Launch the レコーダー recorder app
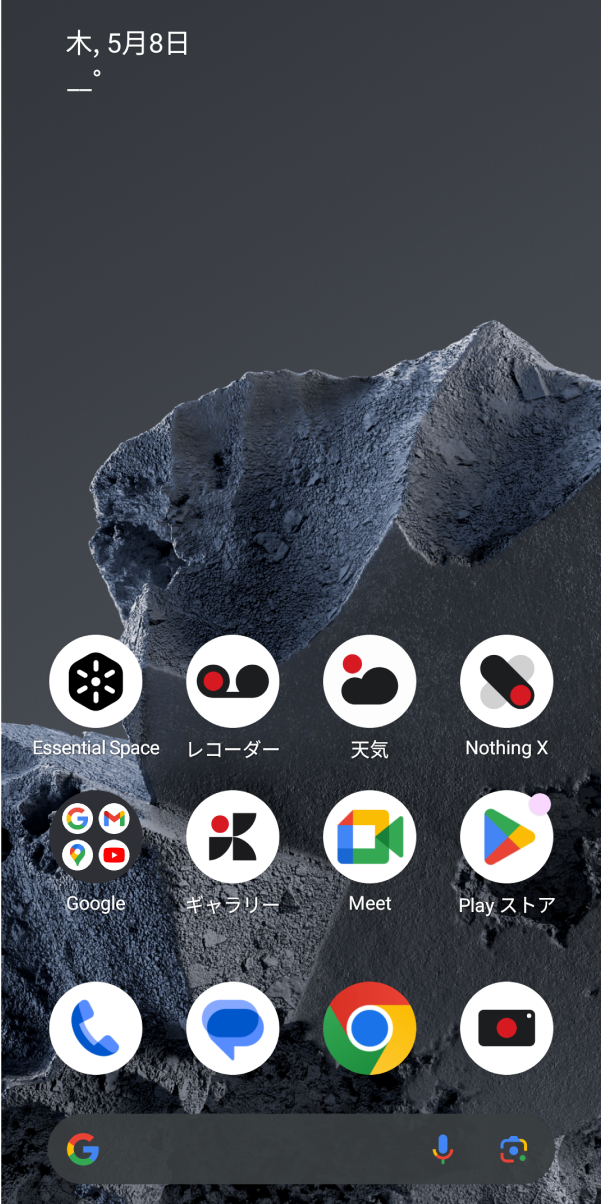Screen dimensions: 601x1204 233,681
